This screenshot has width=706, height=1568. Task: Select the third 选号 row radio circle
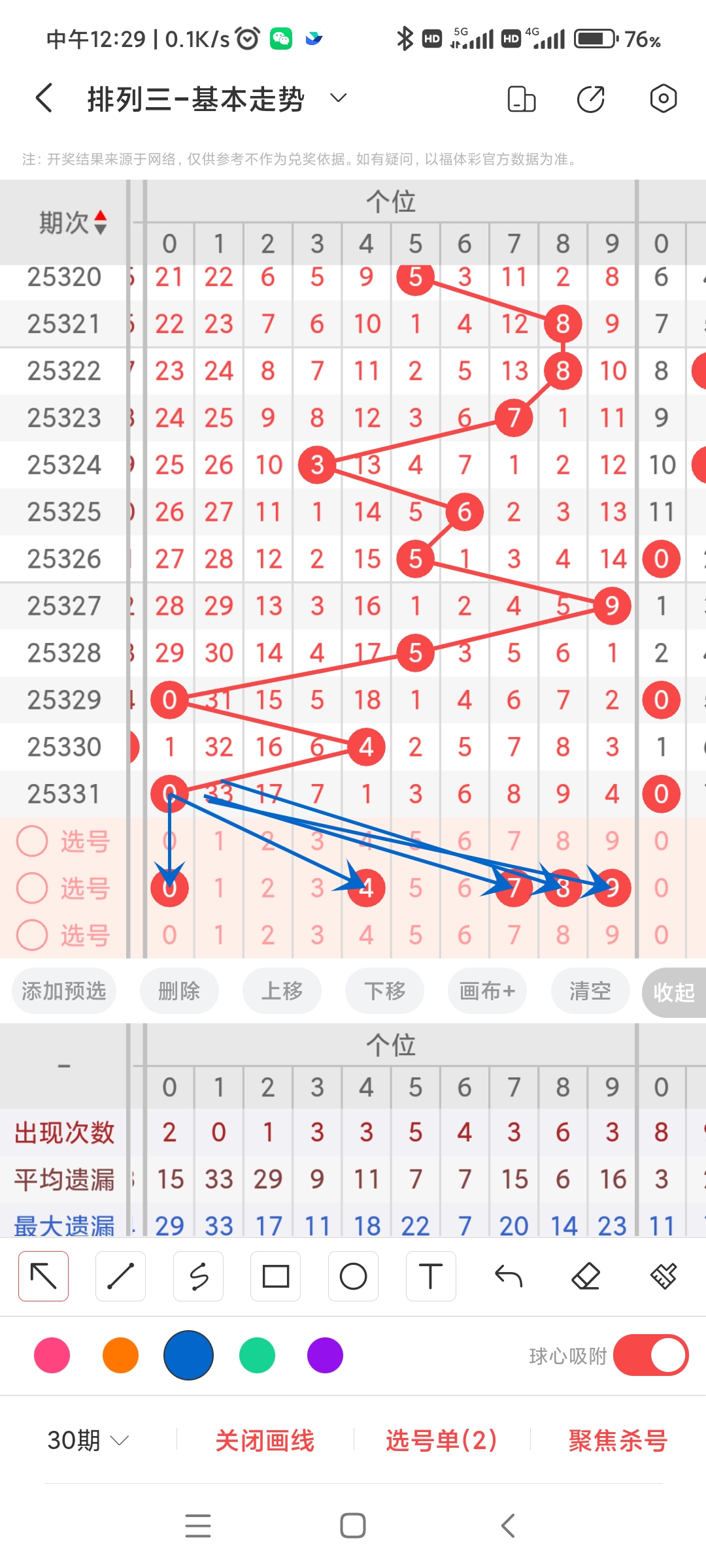tap(31, 935)
